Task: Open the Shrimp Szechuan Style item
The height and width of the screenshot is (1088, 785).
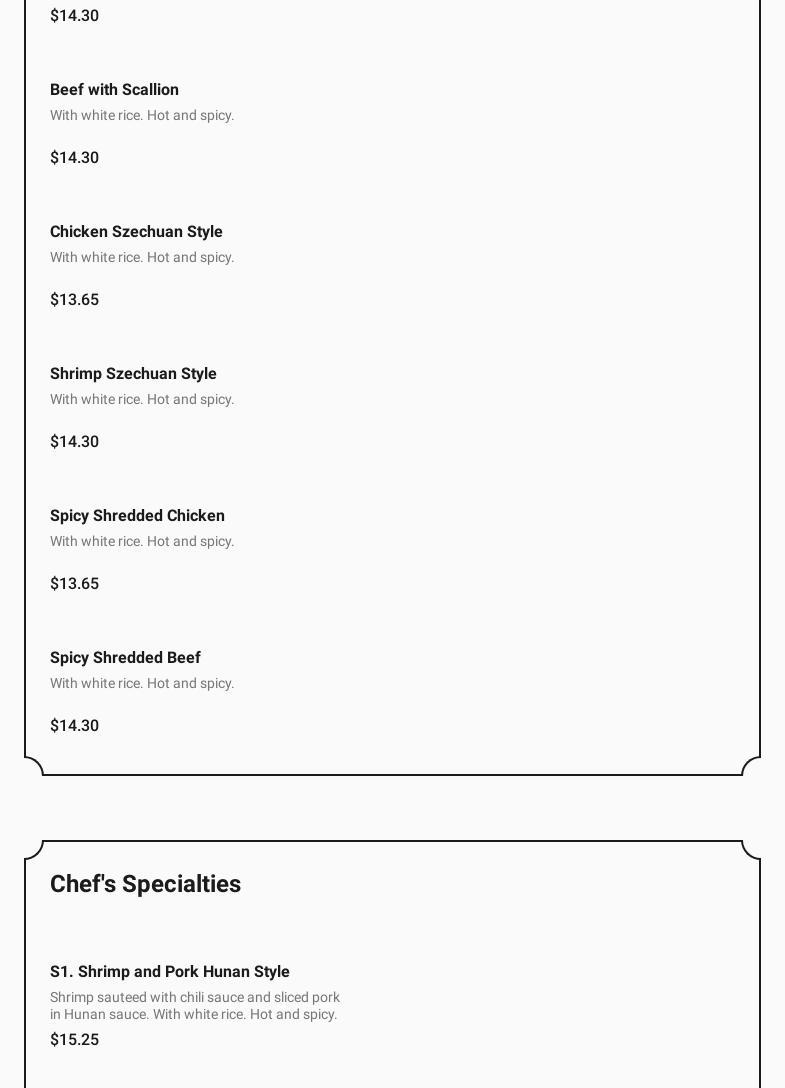Action: [x=133, y=374]
